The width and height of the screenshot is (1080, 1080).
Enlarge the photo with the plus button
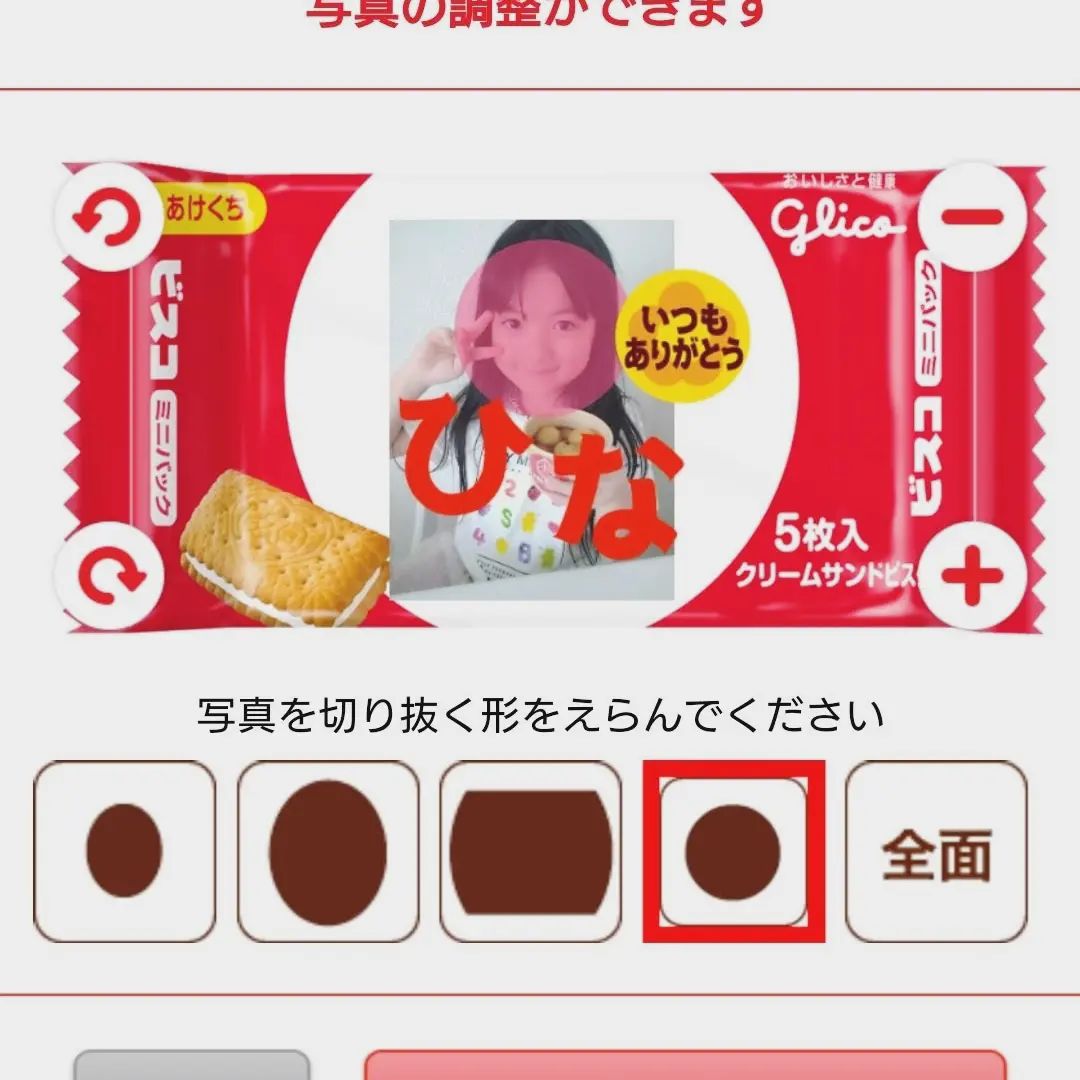972,575
